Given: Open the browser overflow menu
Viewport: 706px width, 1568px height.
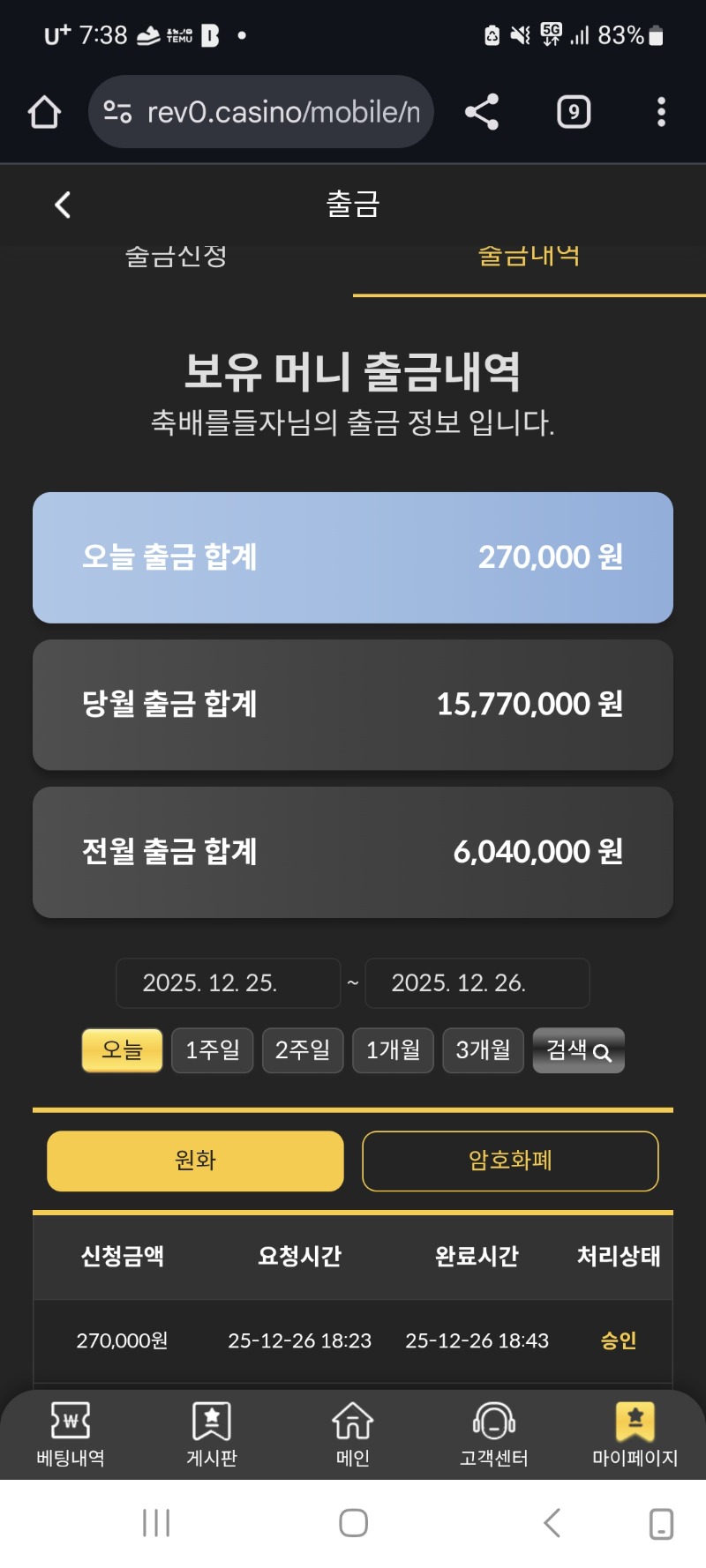Looking at the screenshot, I should 661,112.
